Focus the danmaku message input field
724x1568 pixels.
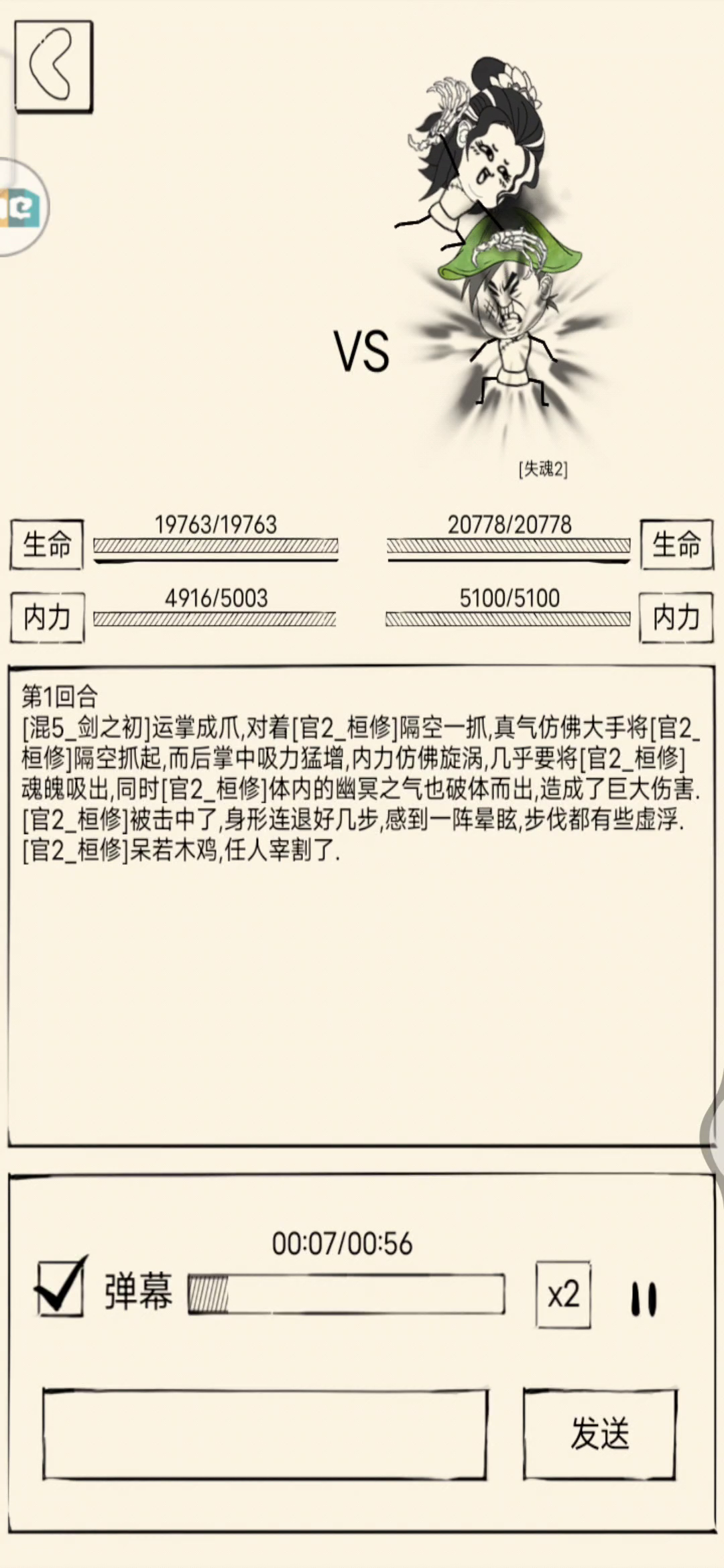(265, 1435)
